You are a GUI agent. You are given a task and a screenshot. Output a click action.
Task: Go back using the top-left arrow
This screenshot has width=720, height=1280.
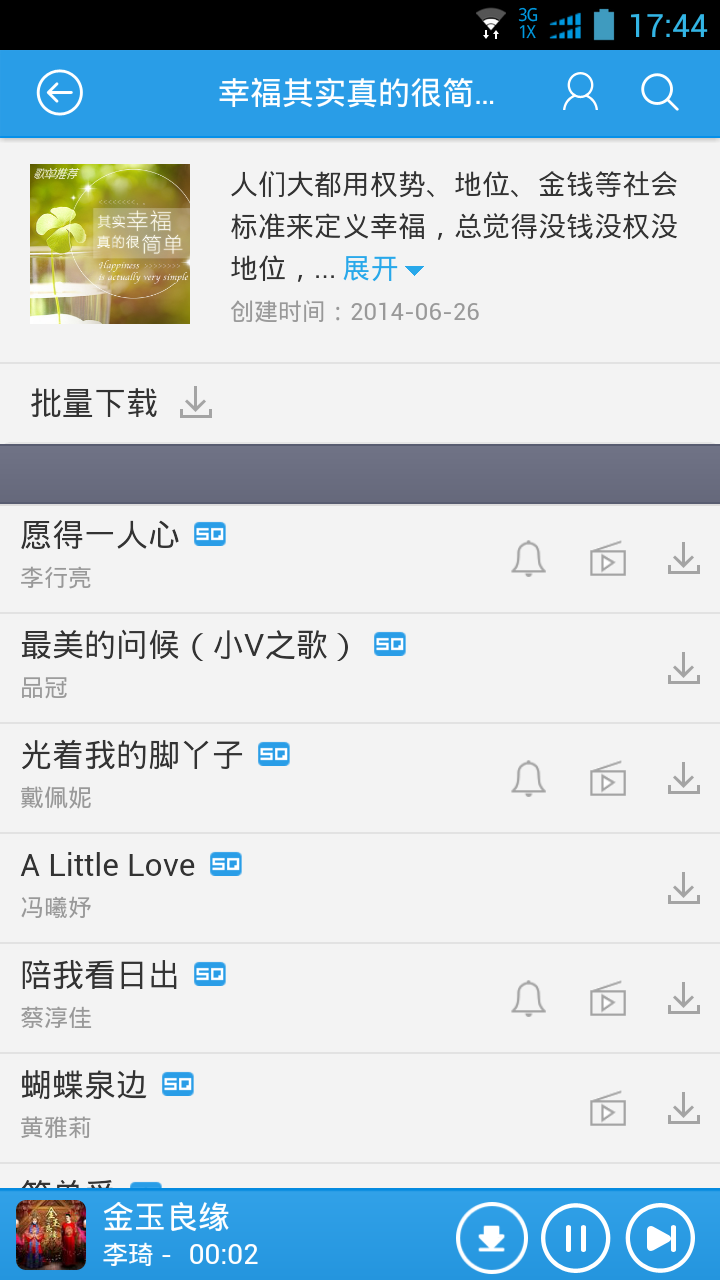(x=60, y=94)
